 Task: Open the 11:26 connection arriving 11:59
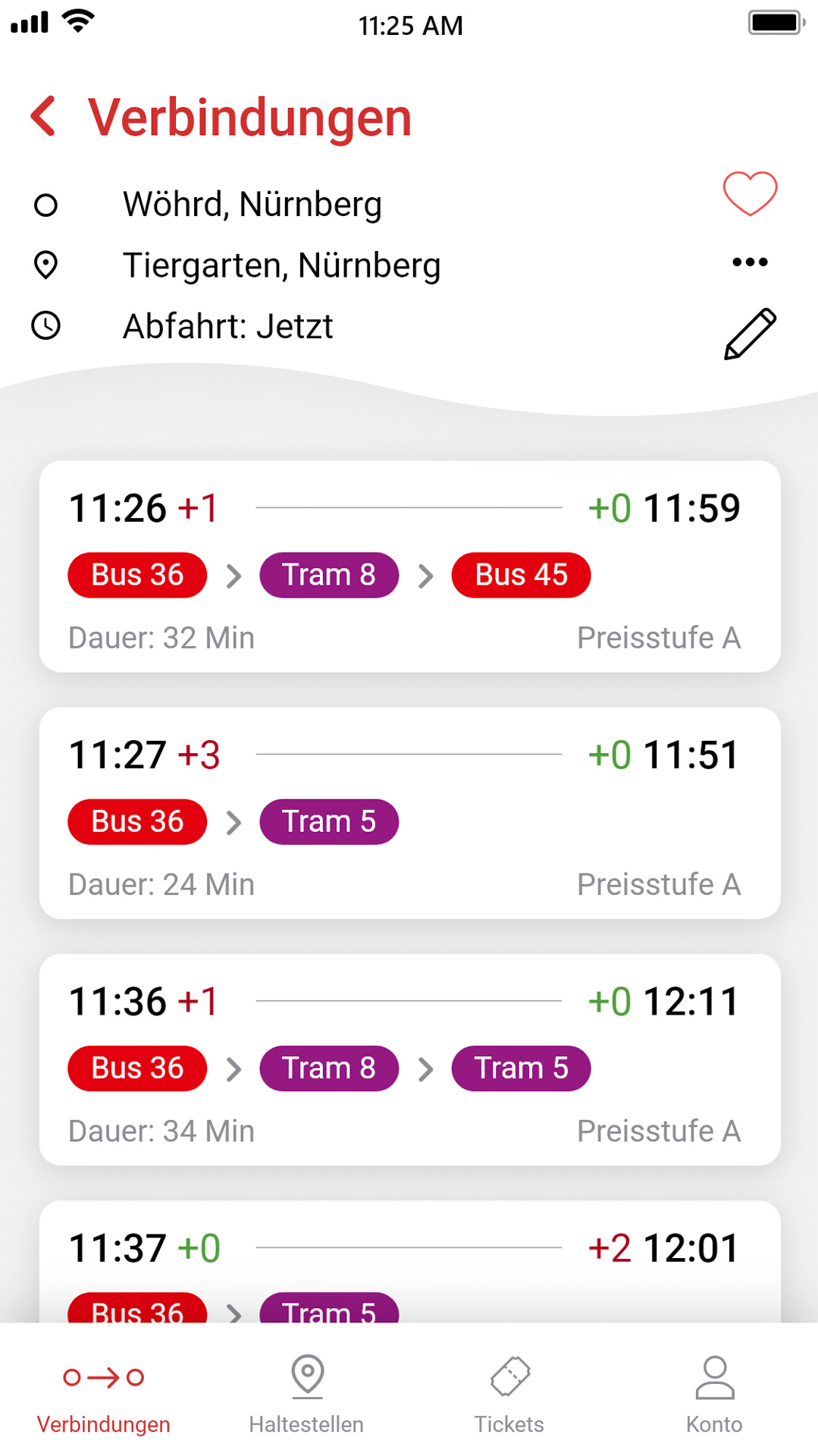coord(410,566)
